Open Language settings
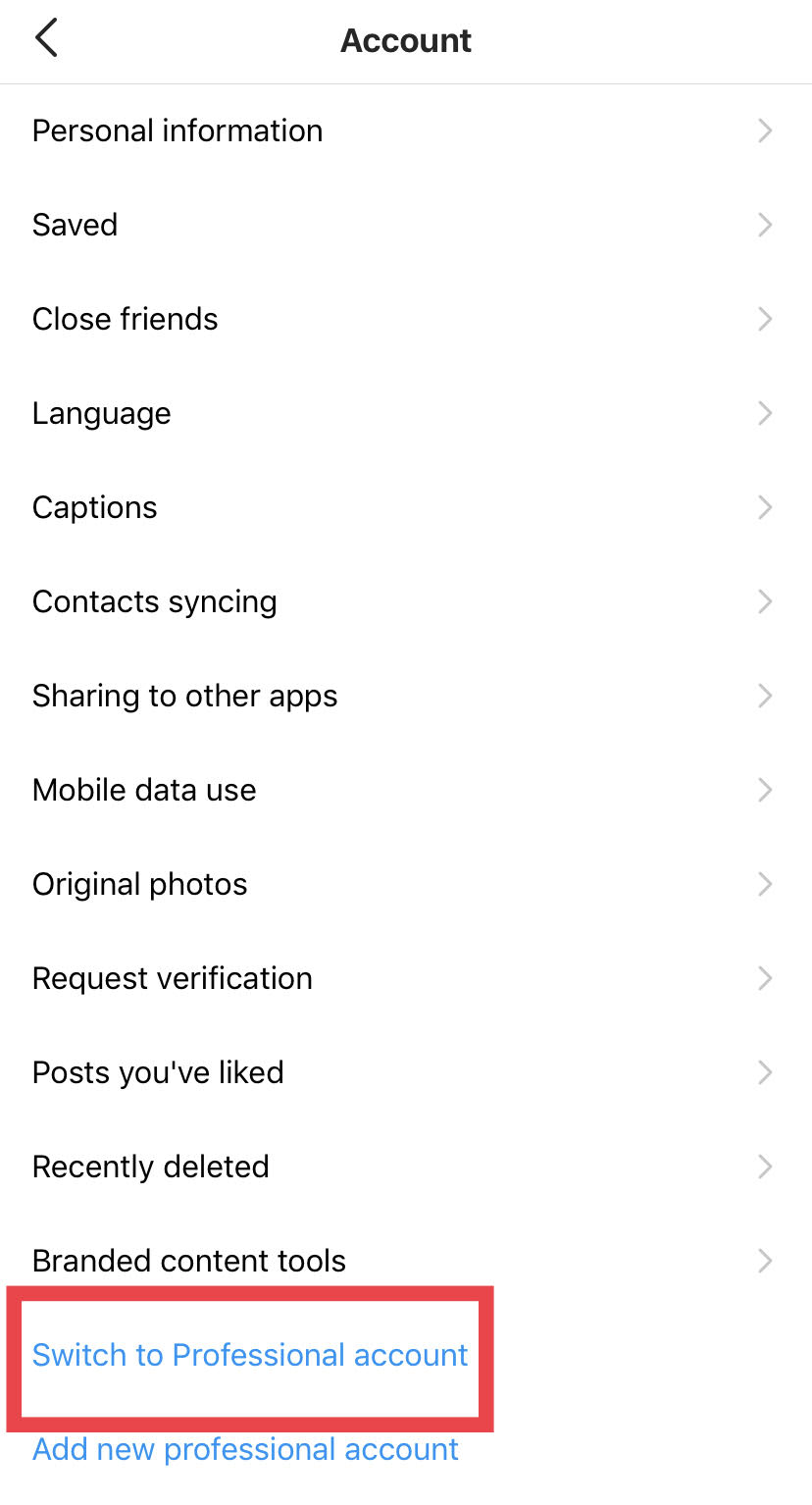 (102, 413)
